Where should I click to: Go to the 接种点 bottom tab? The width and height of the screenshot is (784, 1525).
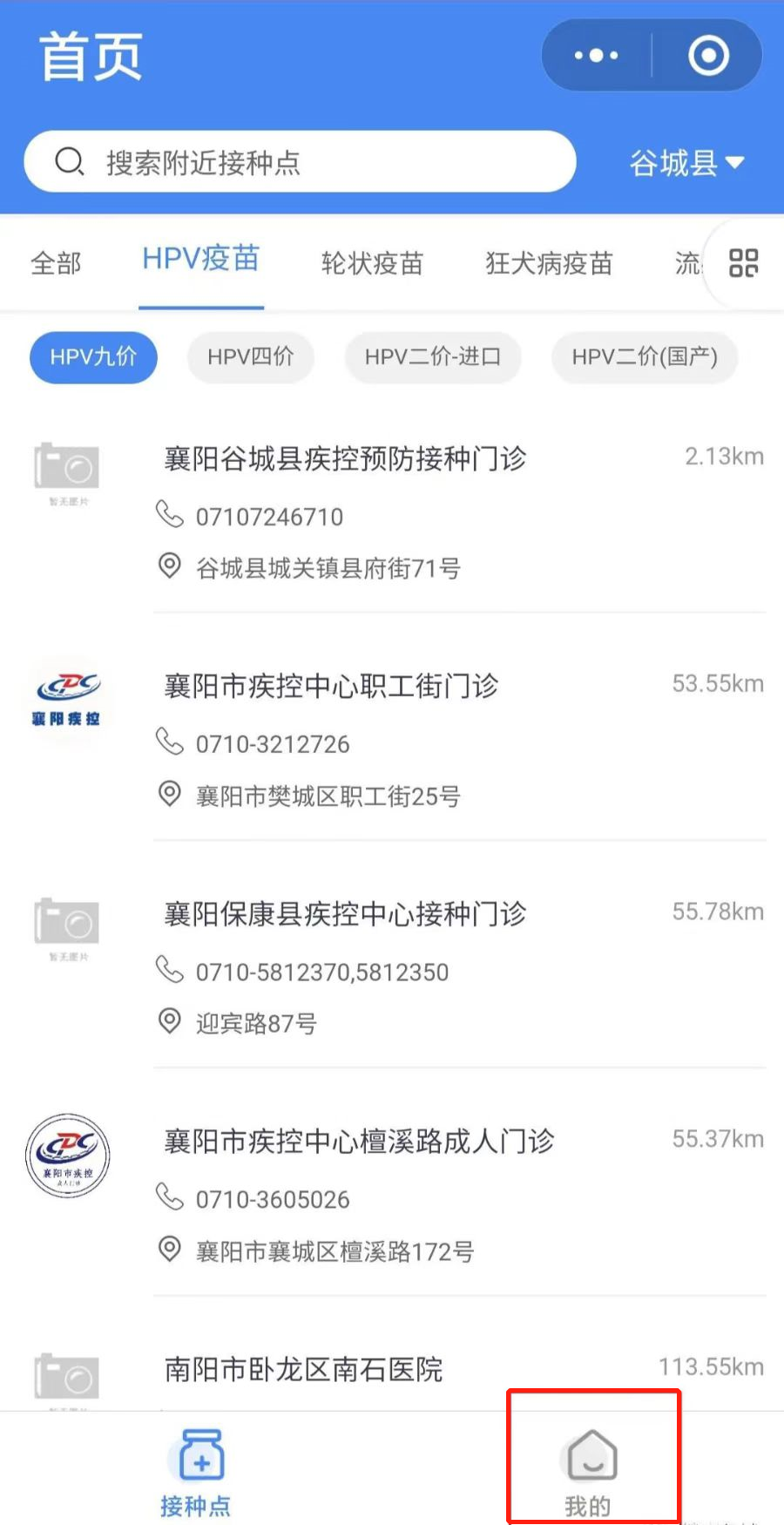tap(196, 1473)
